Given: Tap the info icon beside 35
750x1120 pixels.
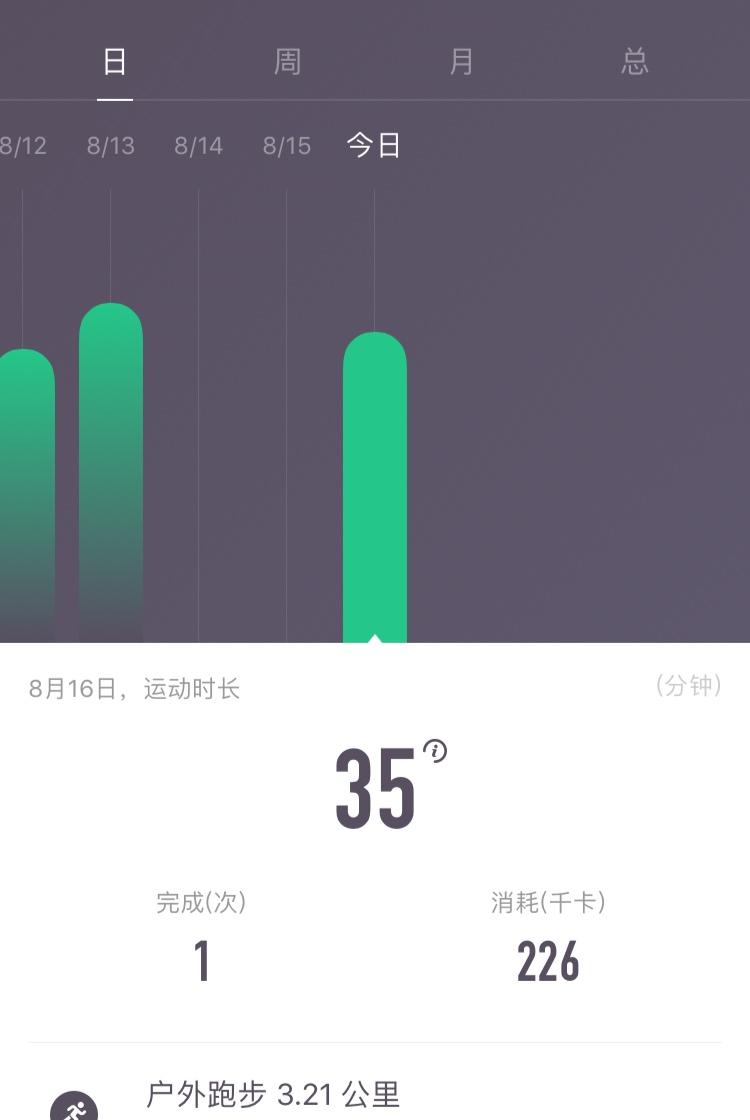Looking at the screenshot, I should coord(435,751).
